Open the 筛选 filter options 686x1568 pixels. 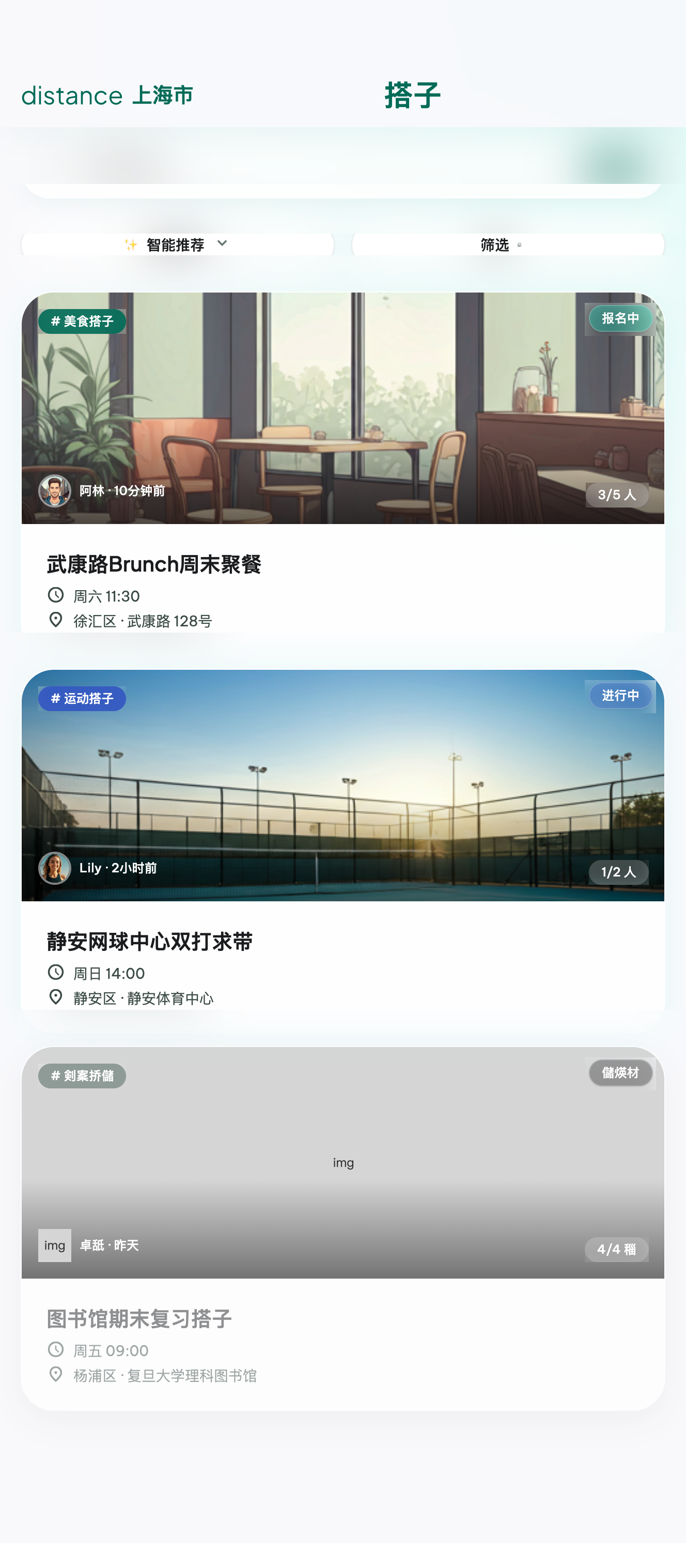pos(508,244)
